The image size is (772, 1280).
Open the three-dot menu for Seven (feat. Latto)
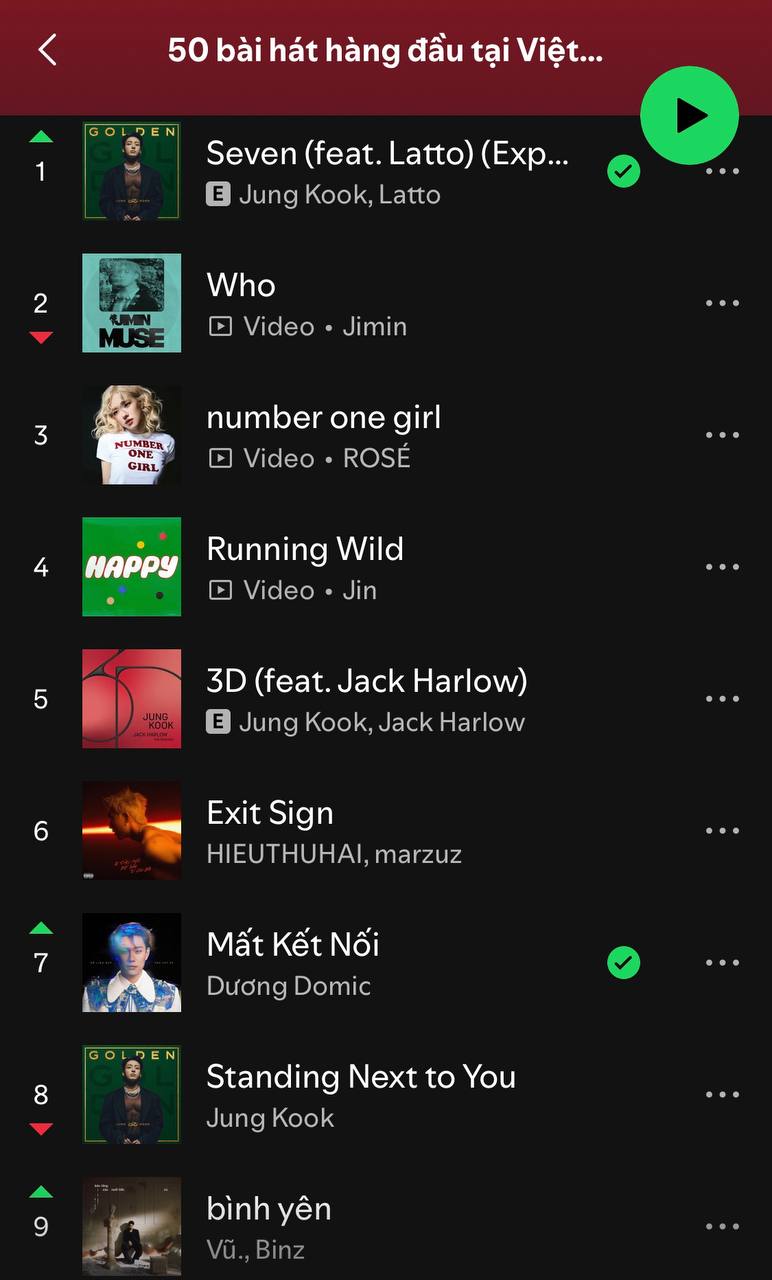tap(722, 171)
